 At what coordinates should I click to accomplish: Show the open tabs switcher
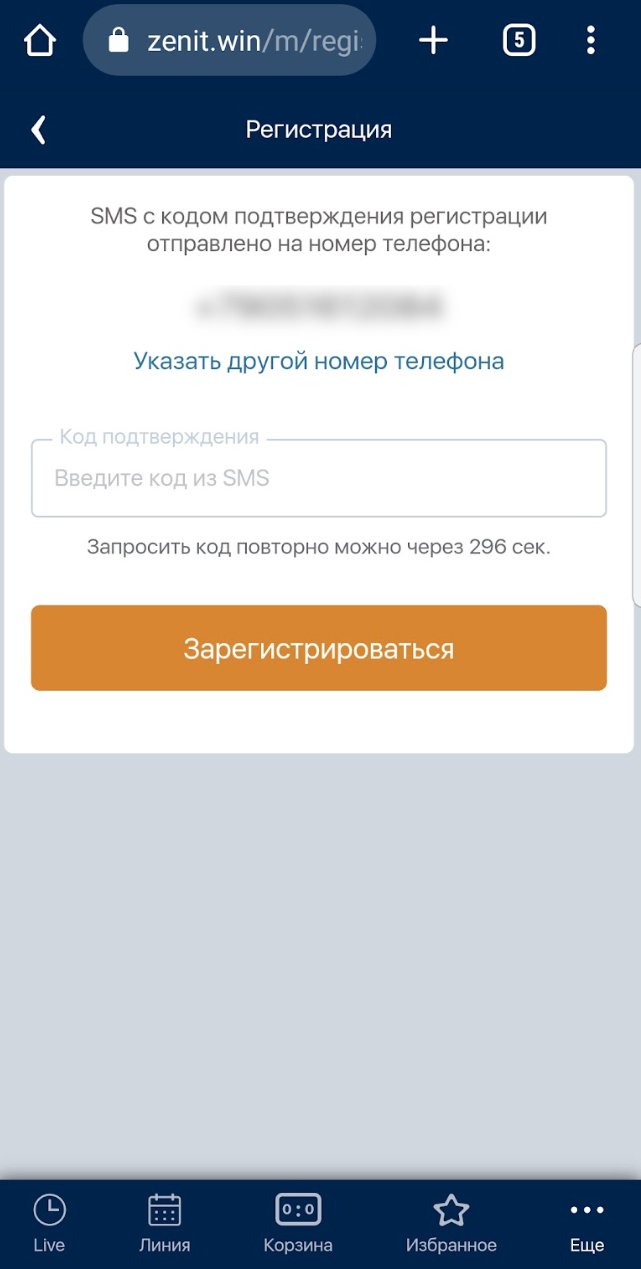(x=518, y=41)
